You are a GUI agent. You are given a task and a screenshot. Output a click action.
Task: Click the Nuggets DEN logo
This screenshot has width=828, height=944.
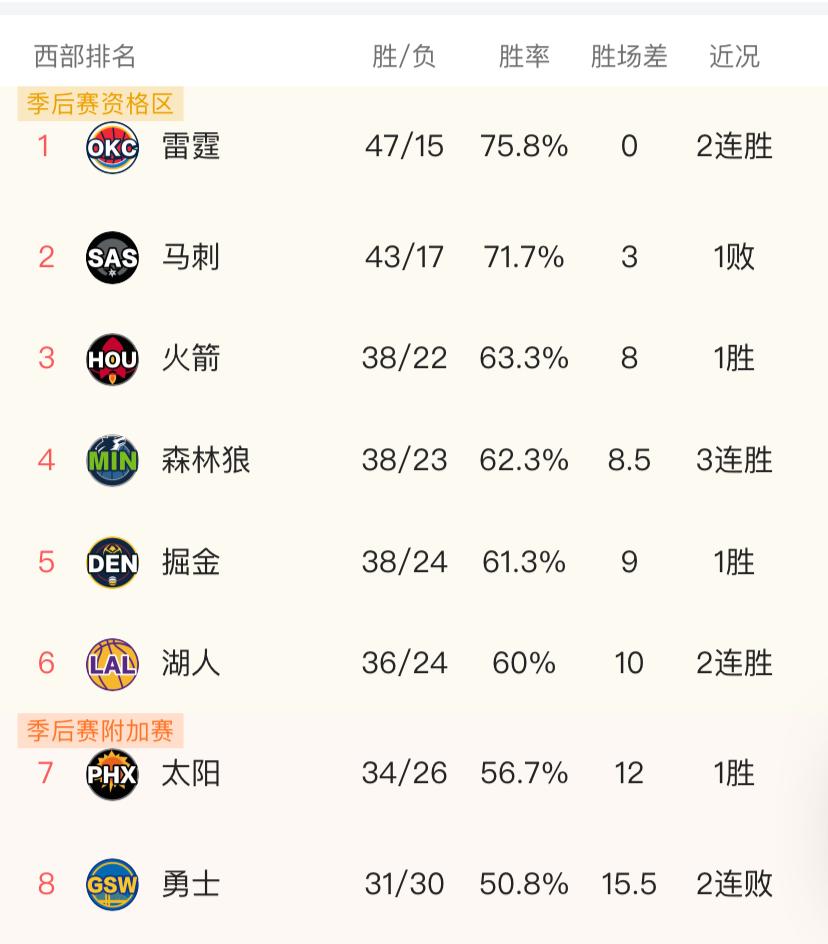(x=113, y=561)
